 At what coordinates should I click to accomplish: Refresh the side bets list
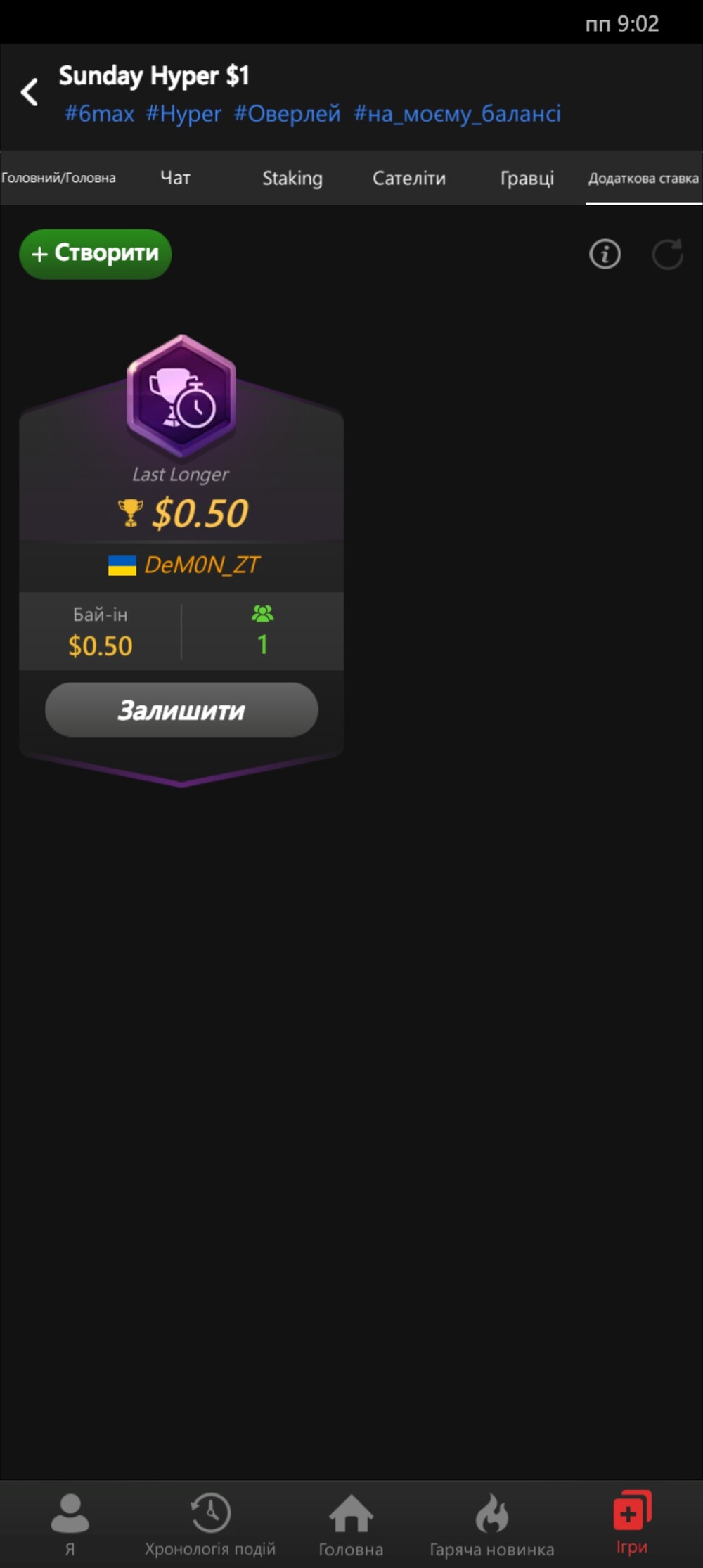[x=667, y=254]
